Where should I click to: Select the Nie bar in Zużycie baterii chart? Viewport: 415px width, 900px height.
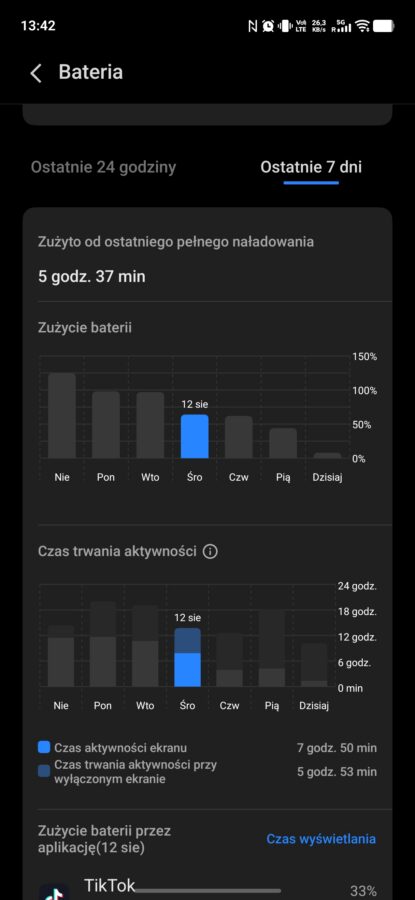point(62,416)
